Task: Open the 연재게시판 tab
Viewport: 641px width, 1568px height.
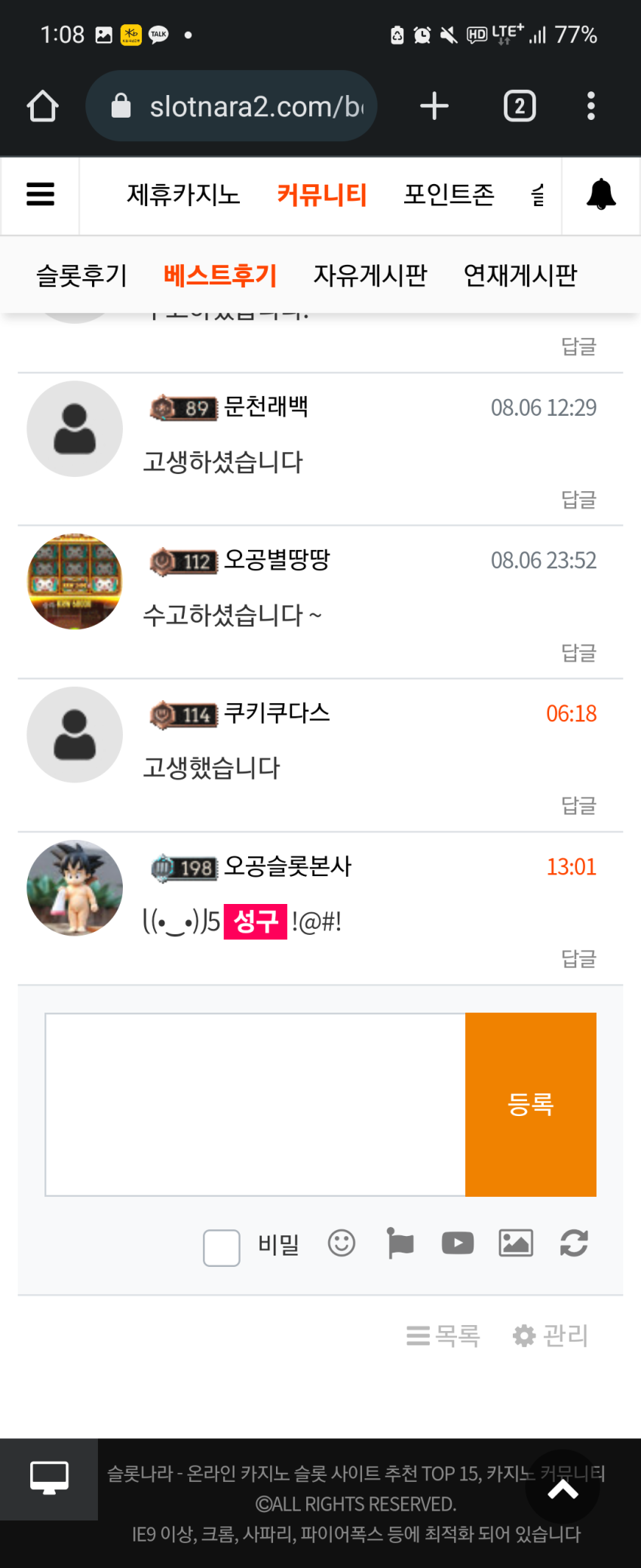Action: 520,275
